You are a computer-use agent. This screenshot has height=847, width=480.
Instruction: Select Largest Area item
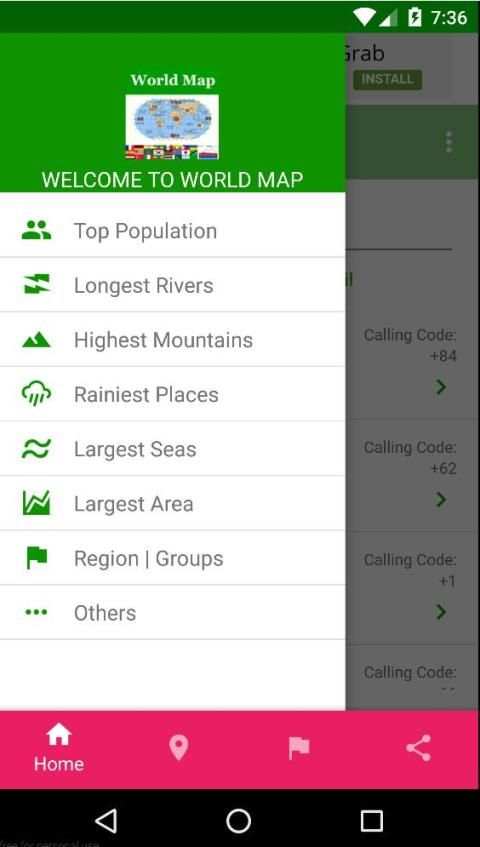[173, 503]
